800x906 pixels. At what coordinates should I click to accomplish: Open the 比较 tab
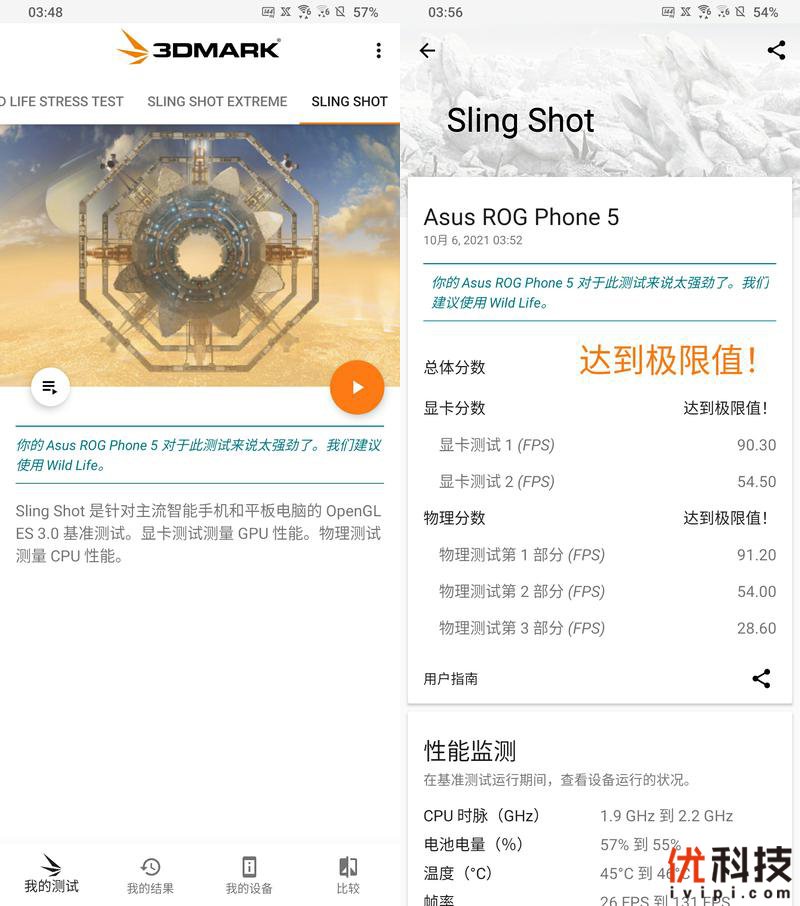click(x=348, y=874)
